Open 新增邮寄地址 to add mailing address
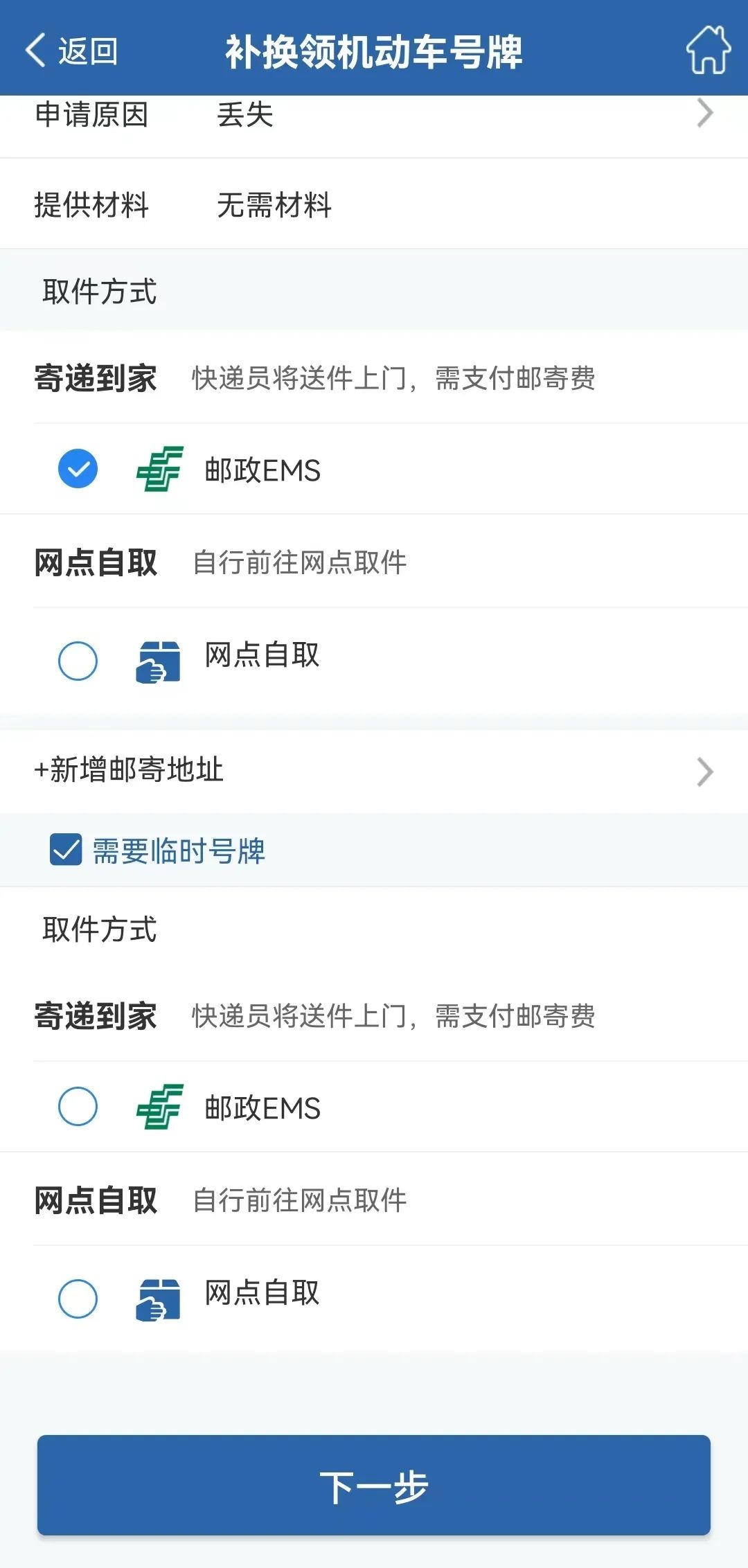The width and height of the screenshot is (748, 1568). [374, 771]
